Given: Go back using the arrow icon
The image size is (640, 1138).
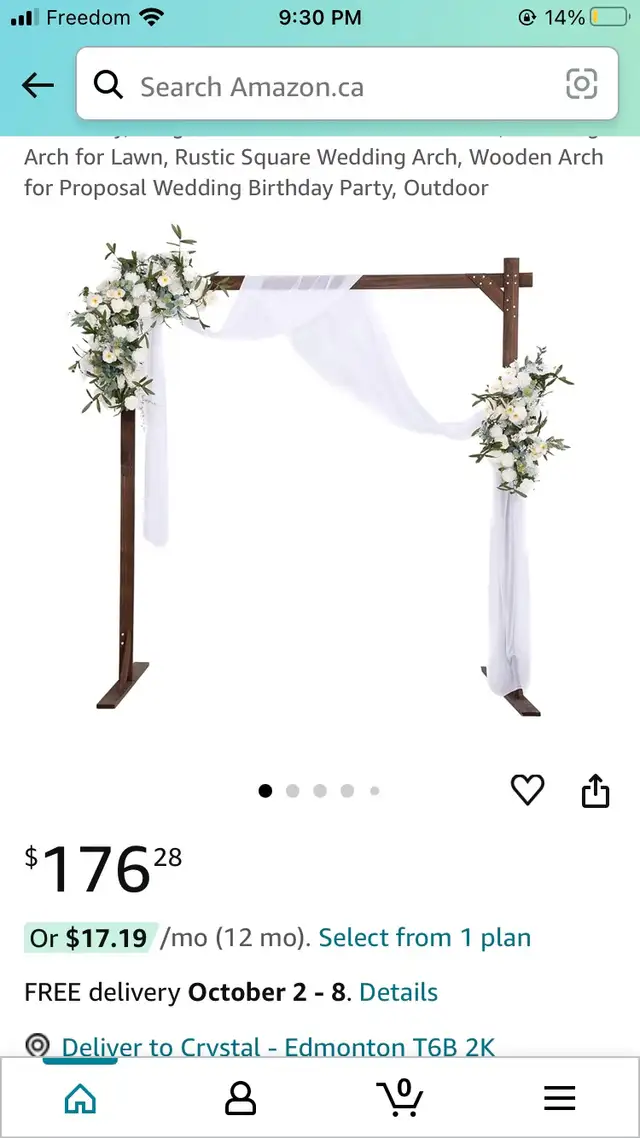Looking at the screenshot, I should (x=38, y=86).
